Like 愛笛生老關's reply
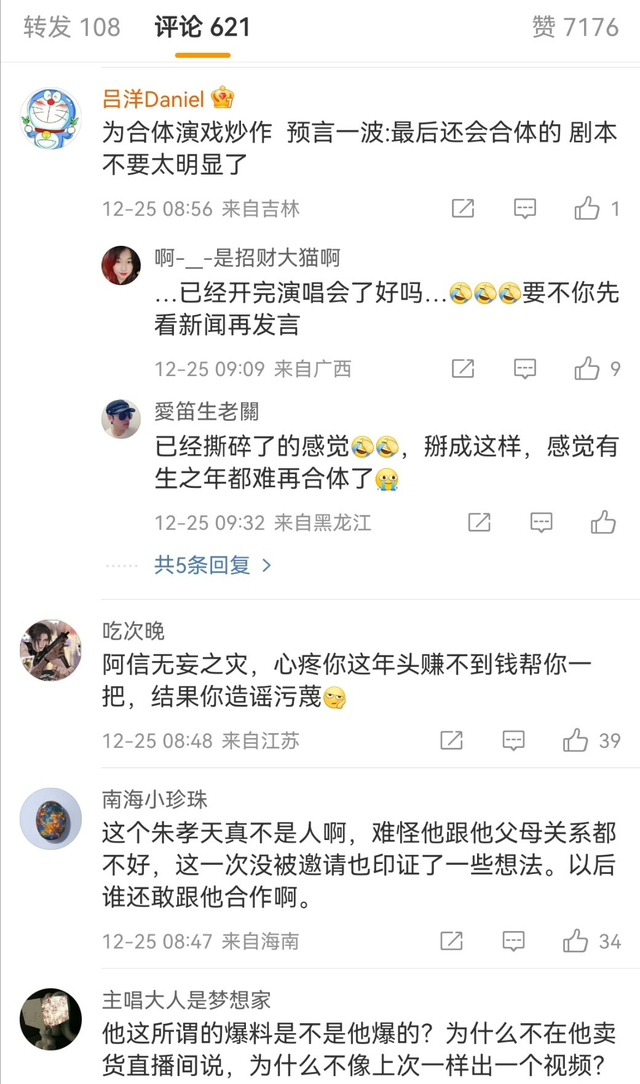The width and height of the screenshot is (640, 1084). 603,522
